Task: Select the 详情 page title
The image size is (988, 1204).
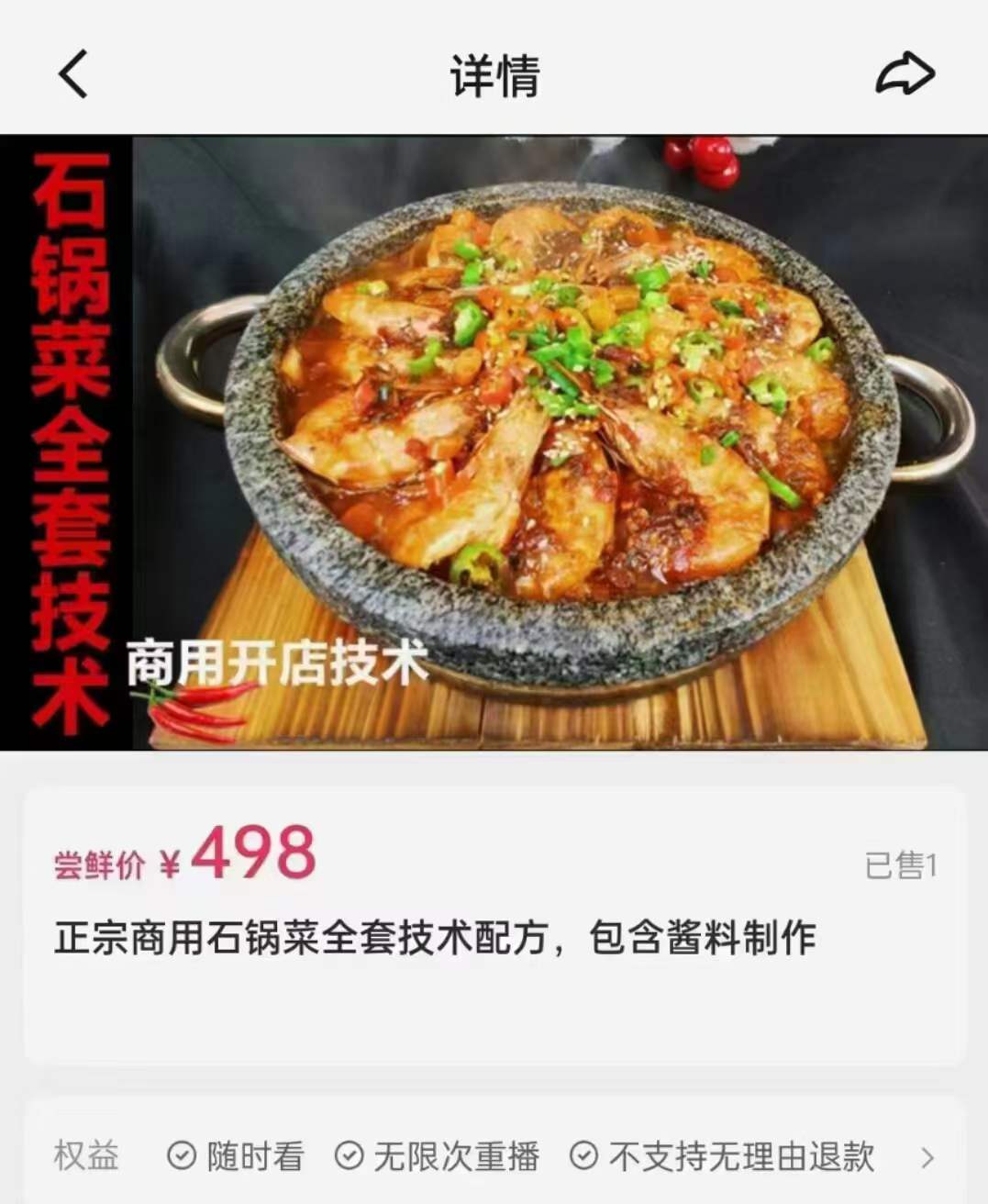Action: (x=494, y=75)
